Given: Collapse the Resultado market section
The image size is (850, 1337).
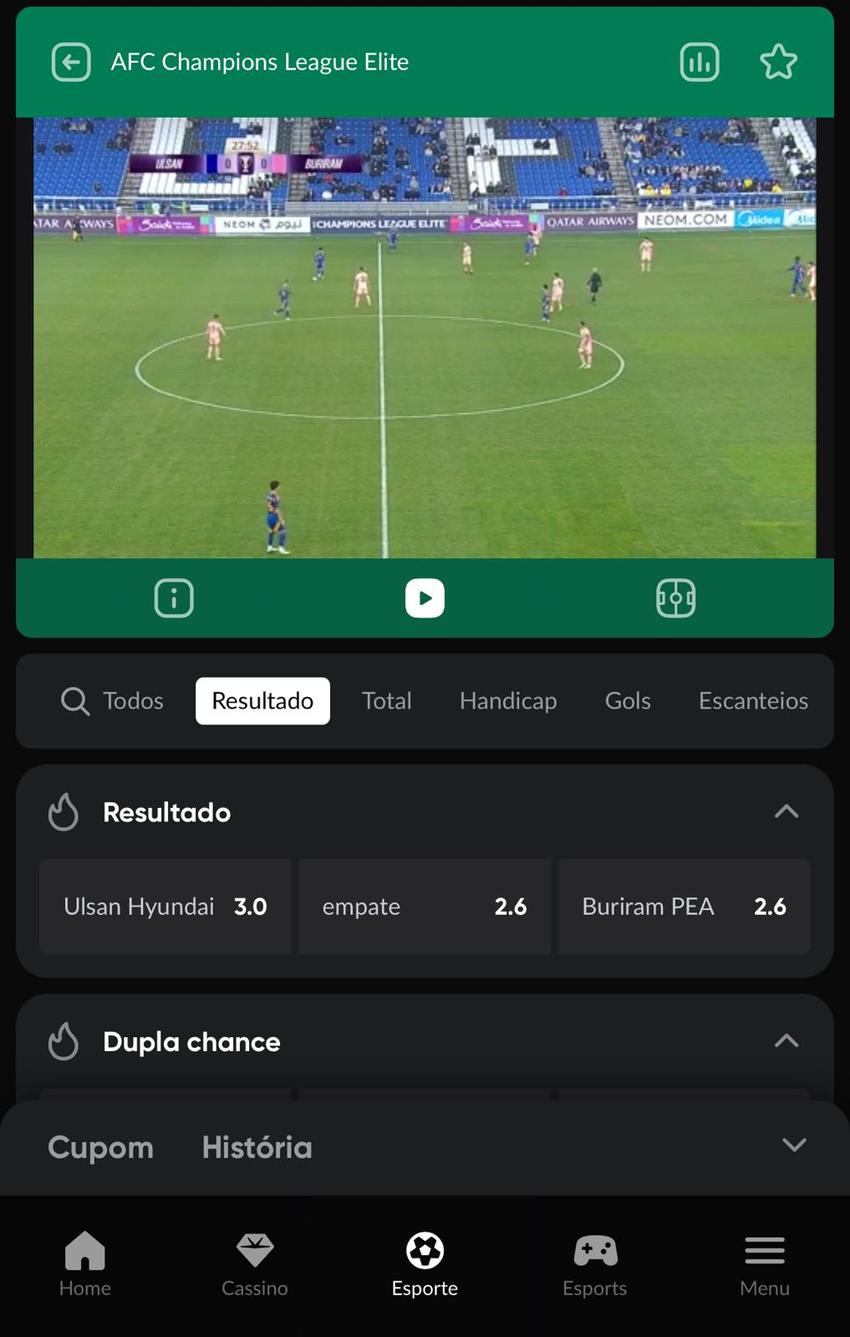Looking at the screenshot, I should (787, 811).
